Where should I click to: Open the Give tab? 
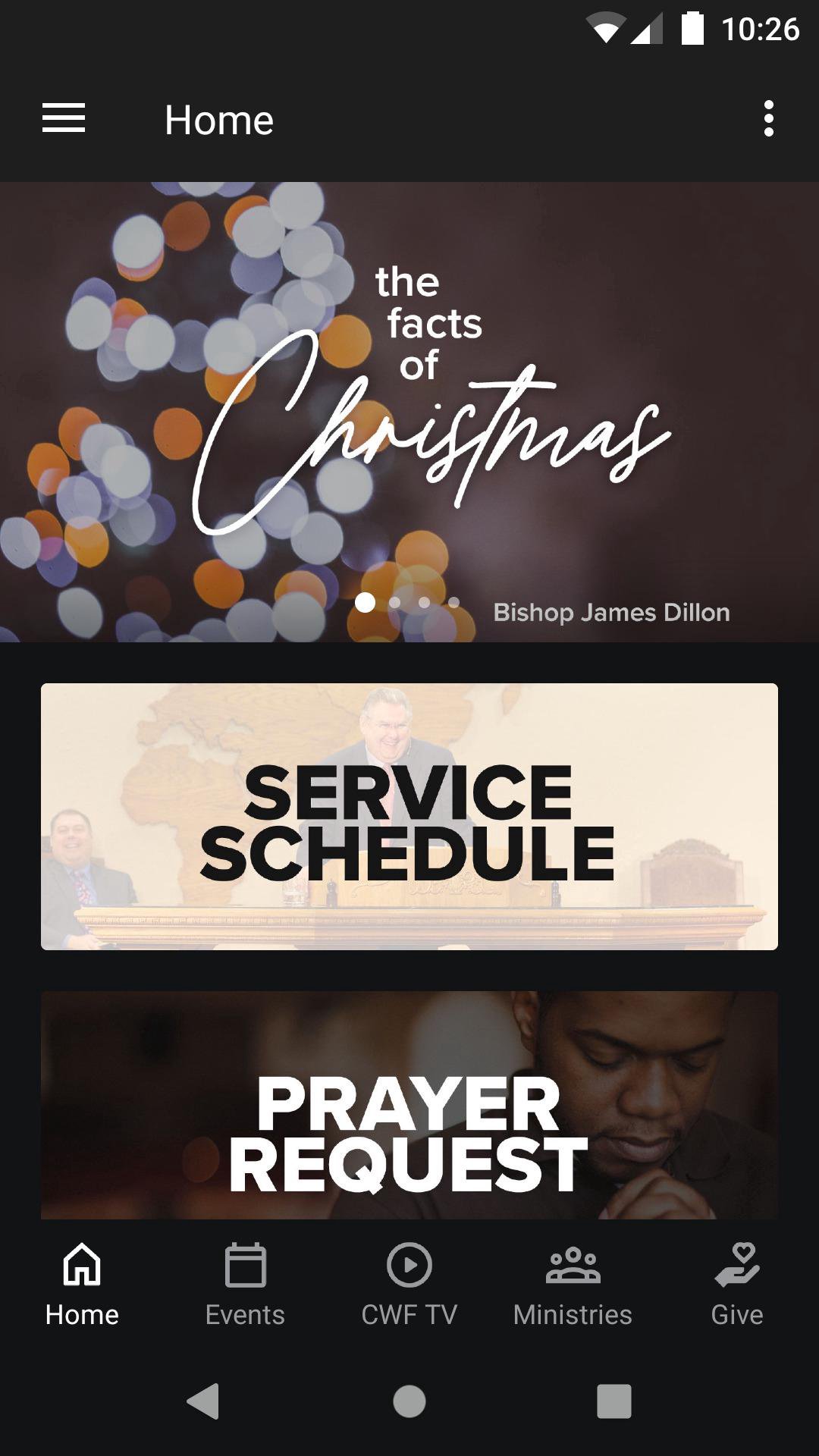736,1283
